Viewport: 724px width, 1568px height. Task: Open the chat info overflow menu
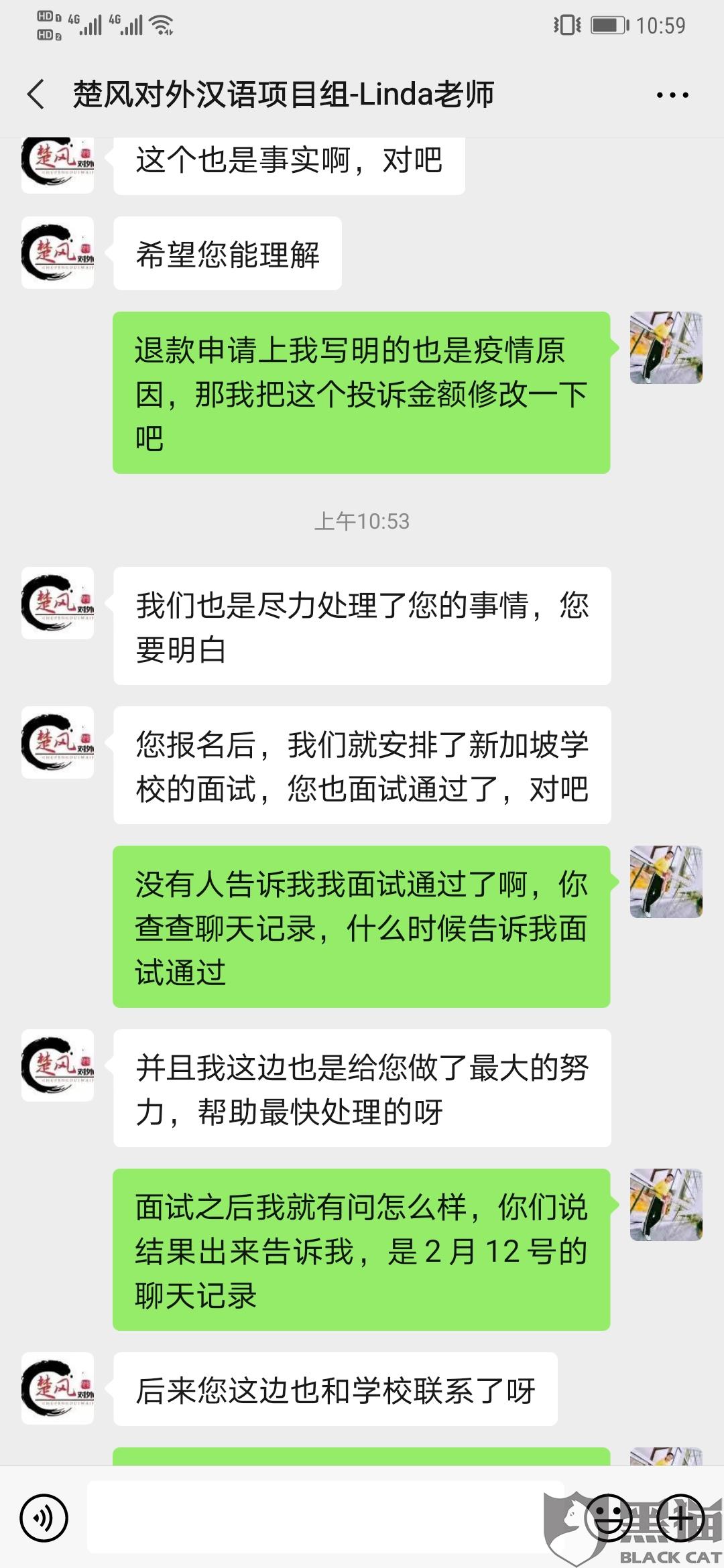coord(672,95)
